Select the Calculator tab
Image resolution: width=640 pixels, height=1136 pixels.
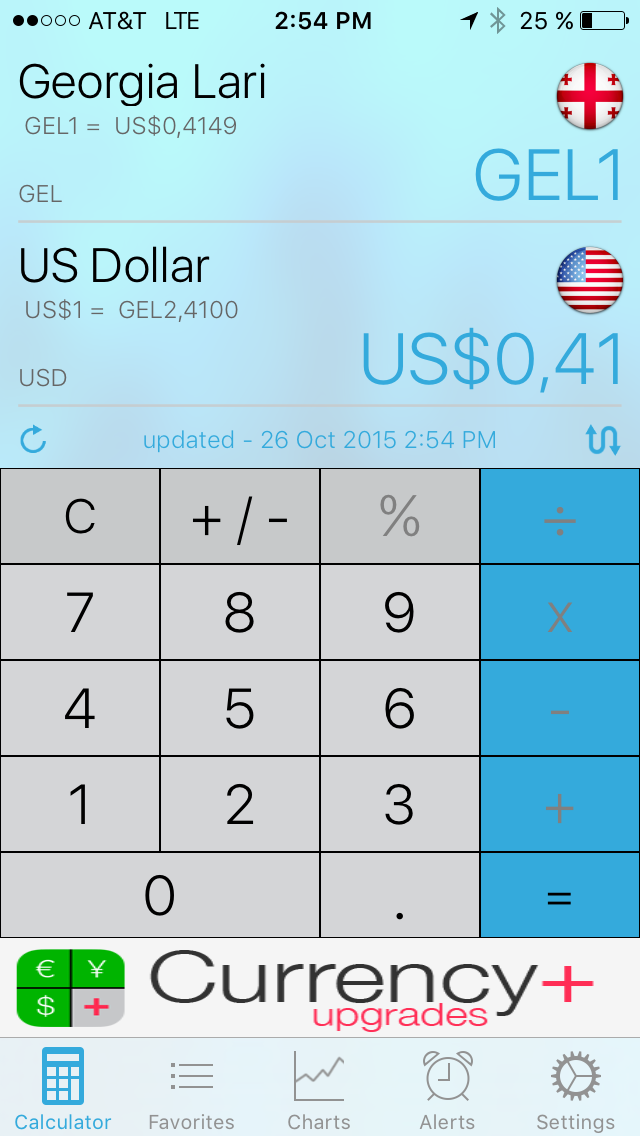63,1089
